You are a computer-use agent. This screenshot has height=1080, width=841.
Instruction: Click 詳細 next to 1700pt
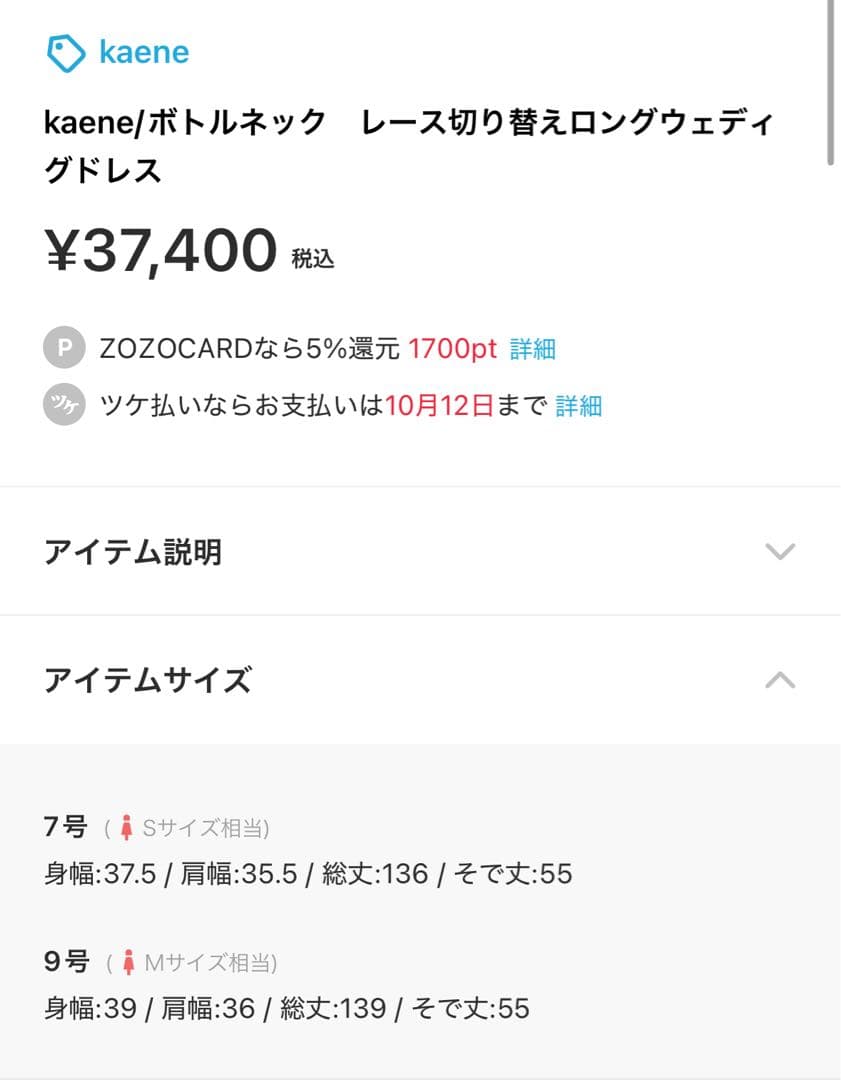click(x=534, y=348)
